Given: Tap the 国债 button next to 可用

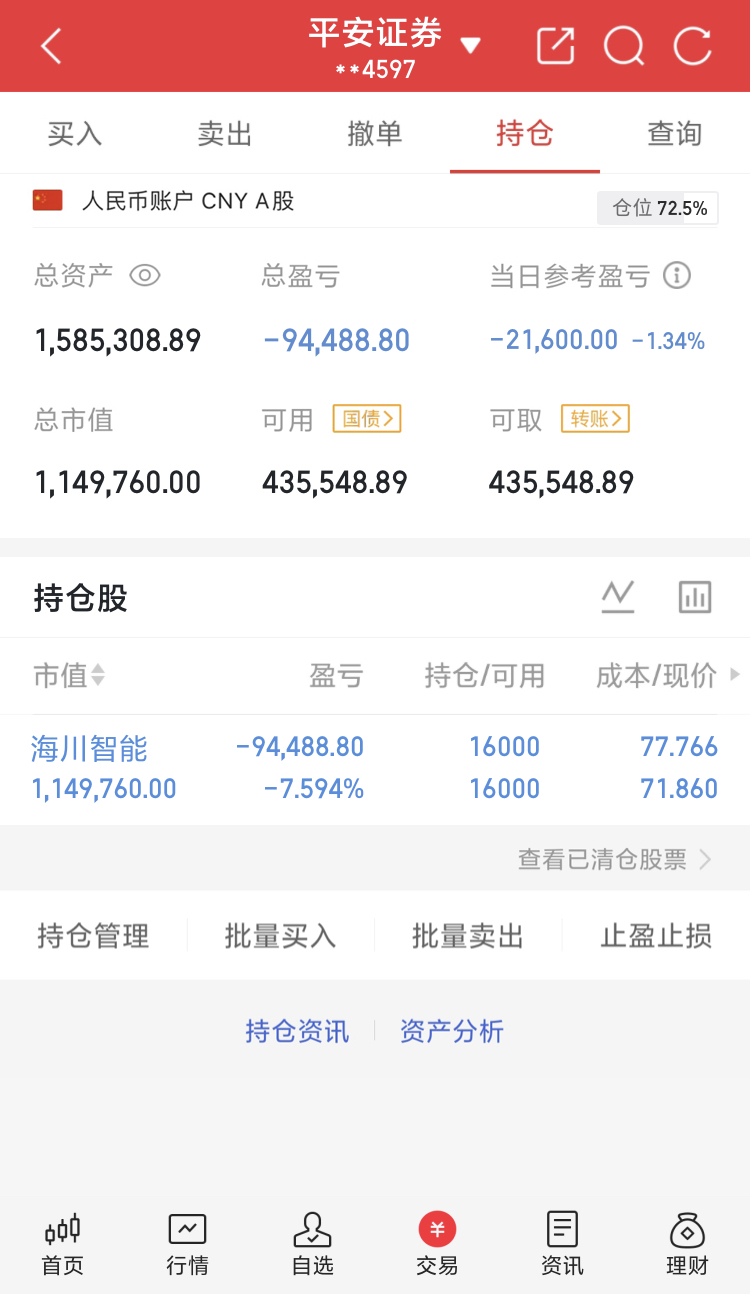Looking at the screenshot, I should click(367, 418).
